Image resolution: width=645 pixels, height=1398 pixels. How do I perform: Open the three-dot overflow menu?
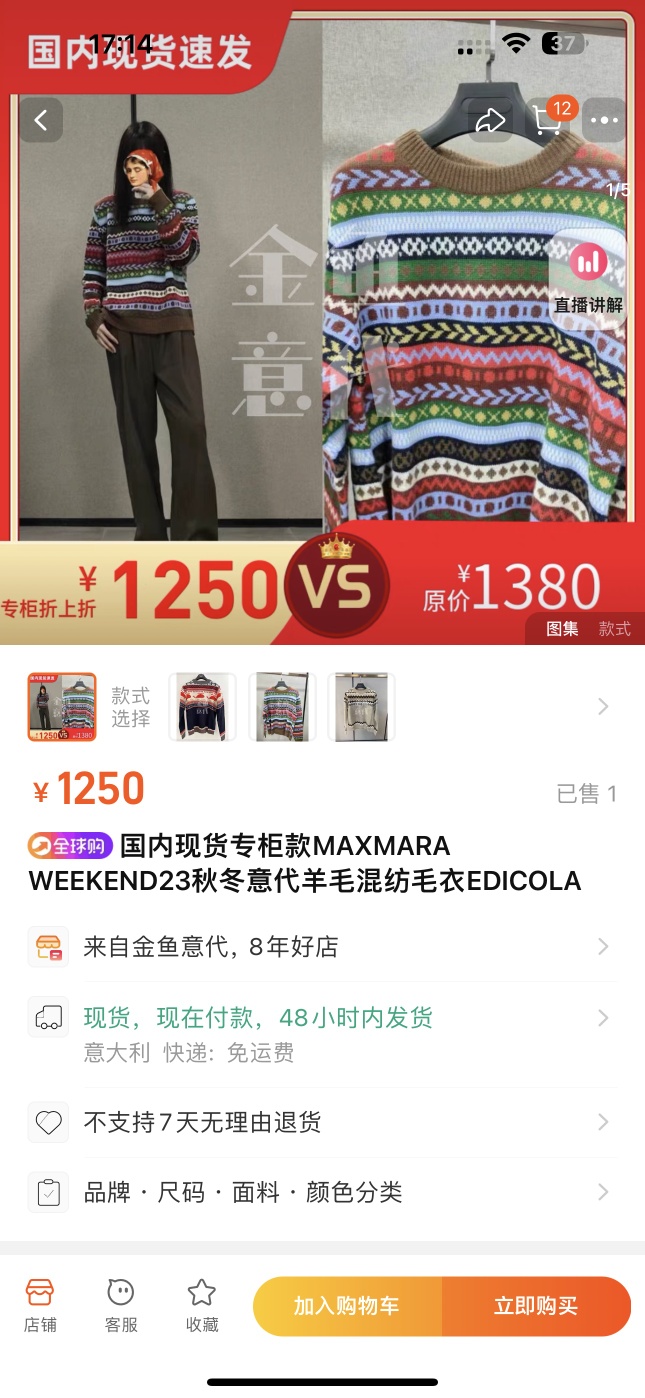(x=604, y=121)
